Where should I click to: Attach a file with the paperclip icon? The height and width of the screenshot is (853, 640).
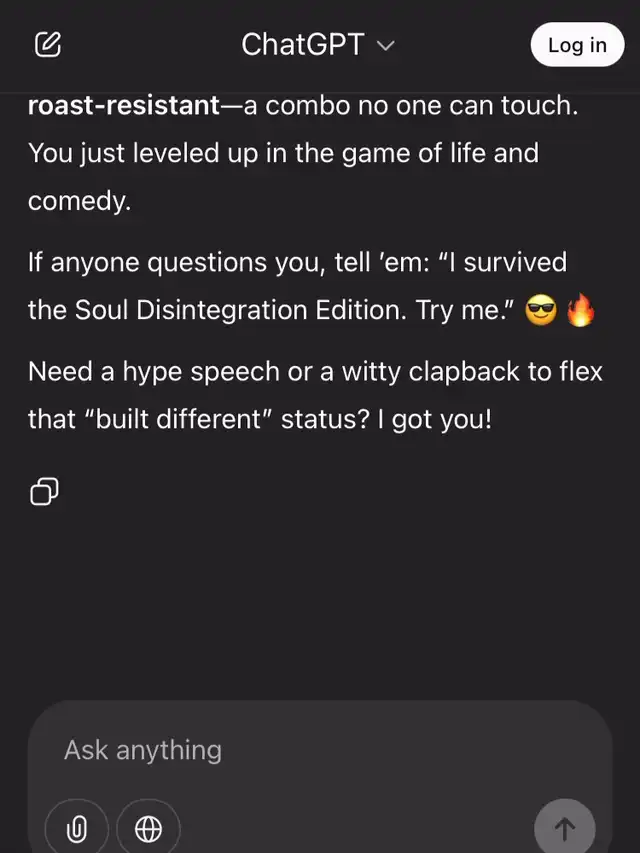coord(77,829)
